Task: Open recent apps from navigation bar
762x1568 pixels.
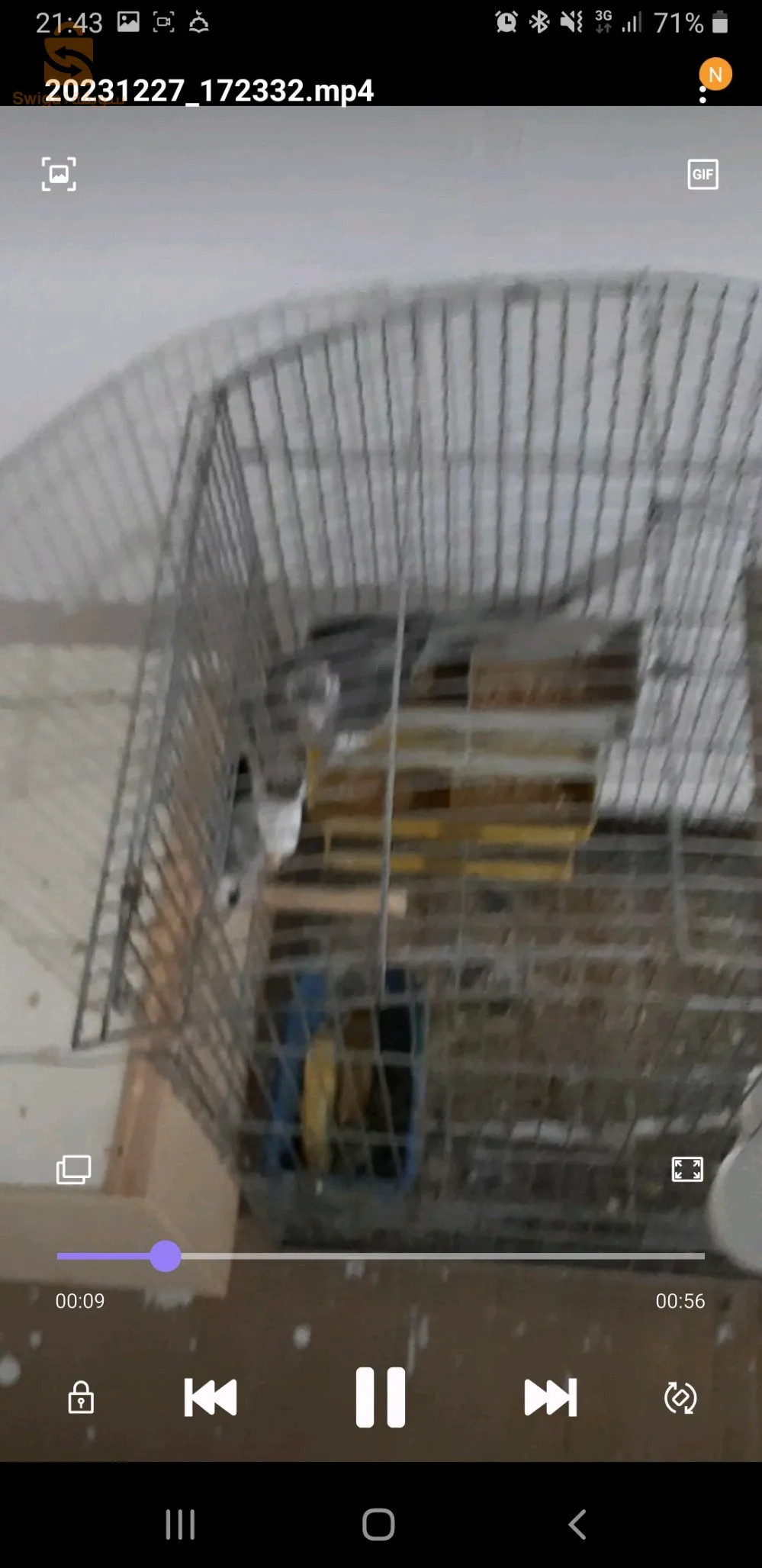Action: pyautogui.click(x=181, y=1525)
